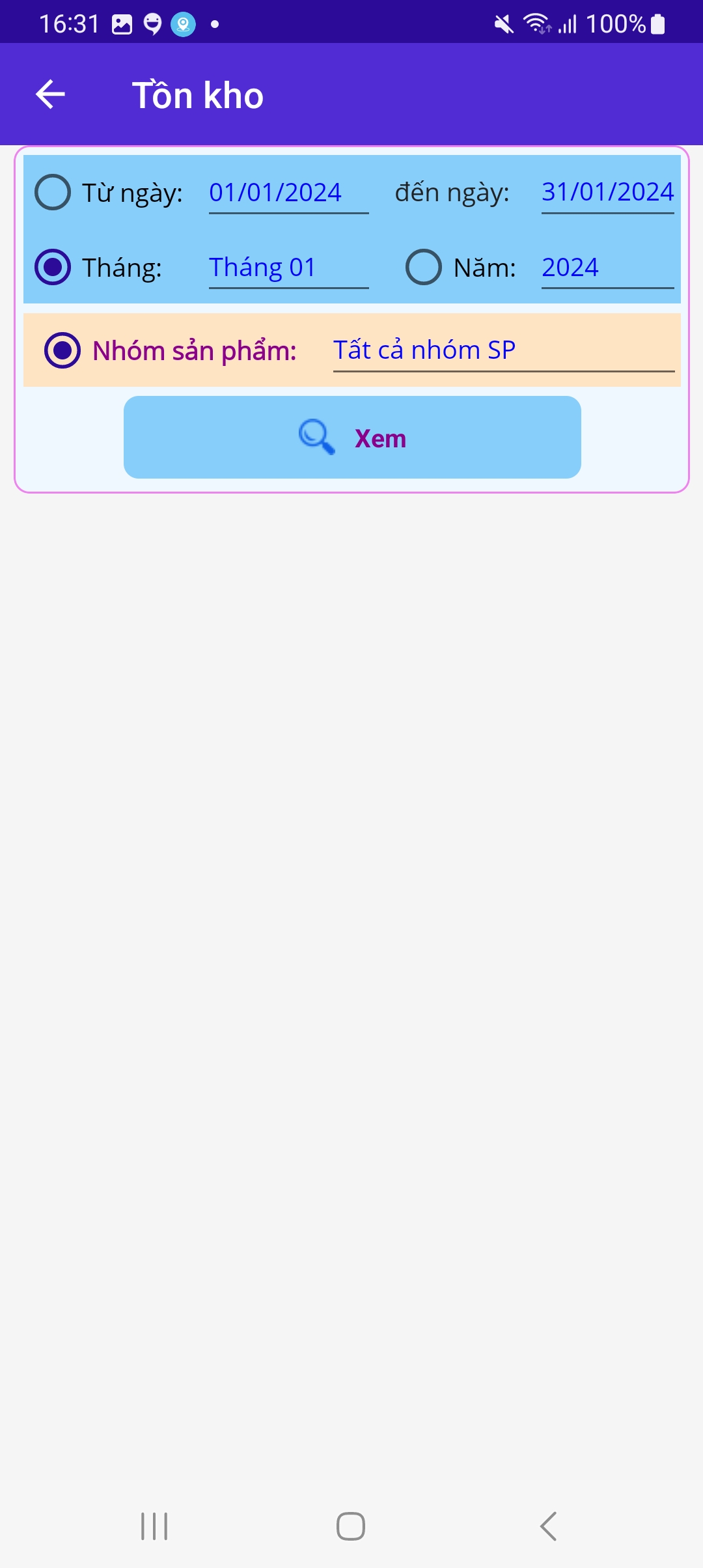Open the Tháng 01 month picker
Viewport: 703px width, 1568px height.
click(288, 268)
